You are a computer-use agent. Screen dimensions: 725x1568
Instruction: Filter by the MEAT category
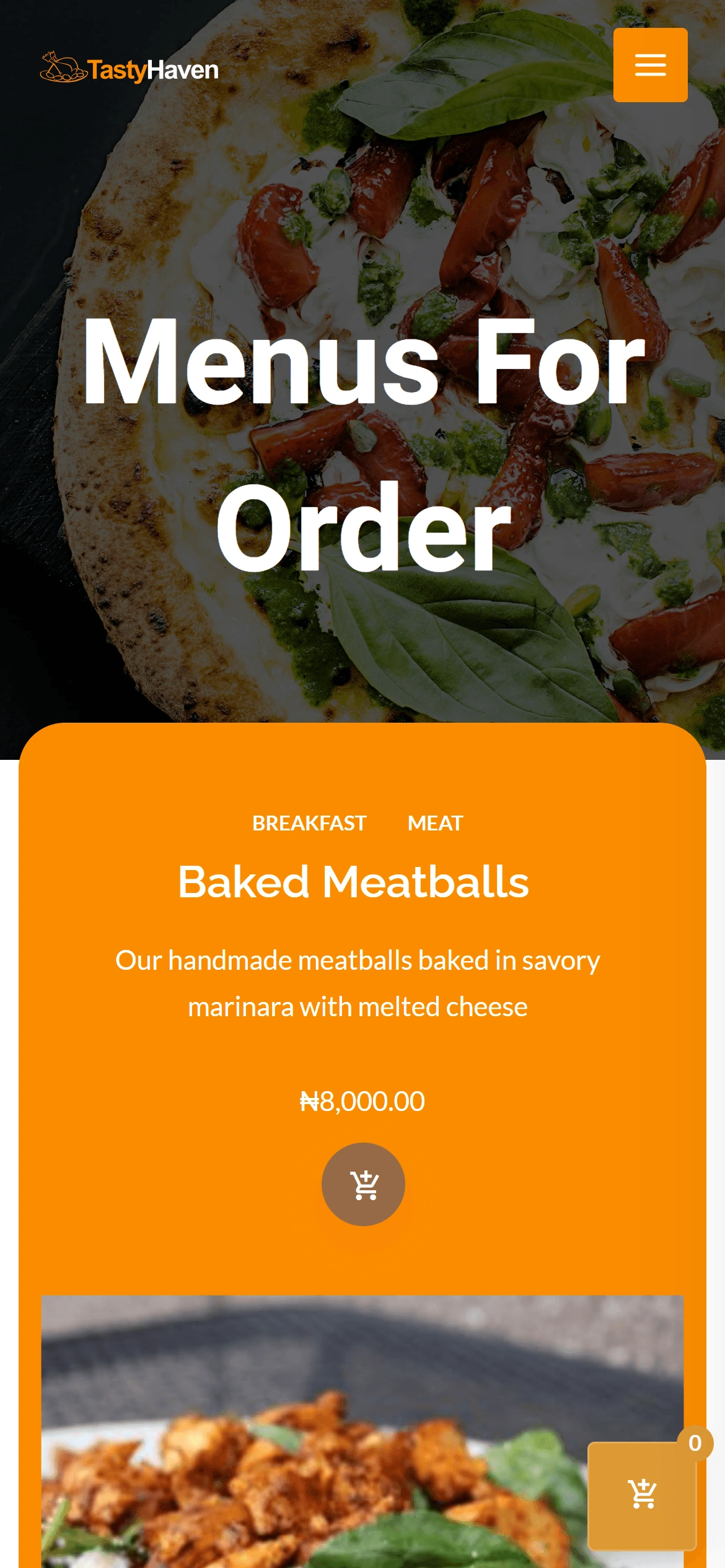click(435, 823)
